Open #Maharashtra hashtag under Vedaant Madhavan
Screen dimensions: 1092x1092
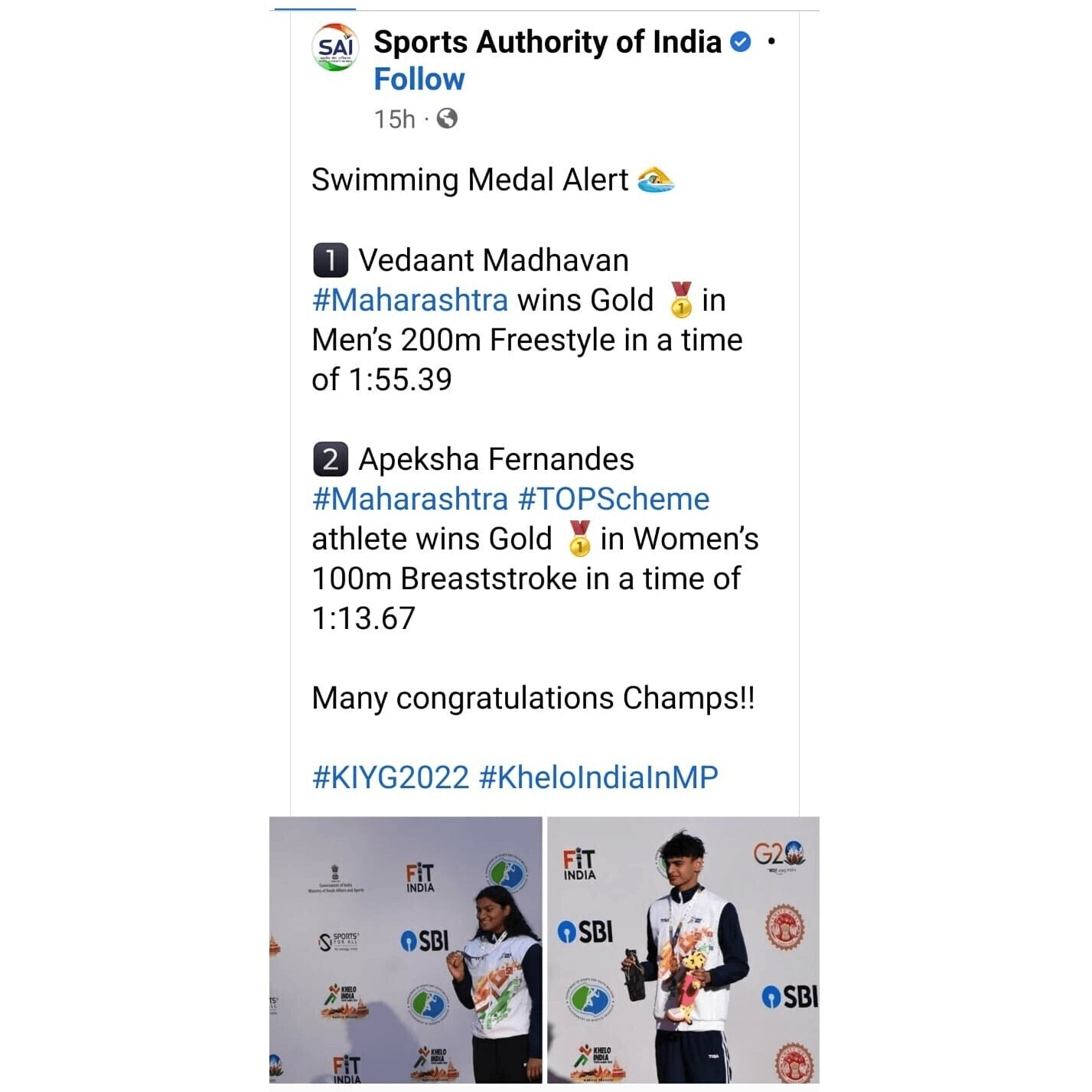(x=409, y=300)
